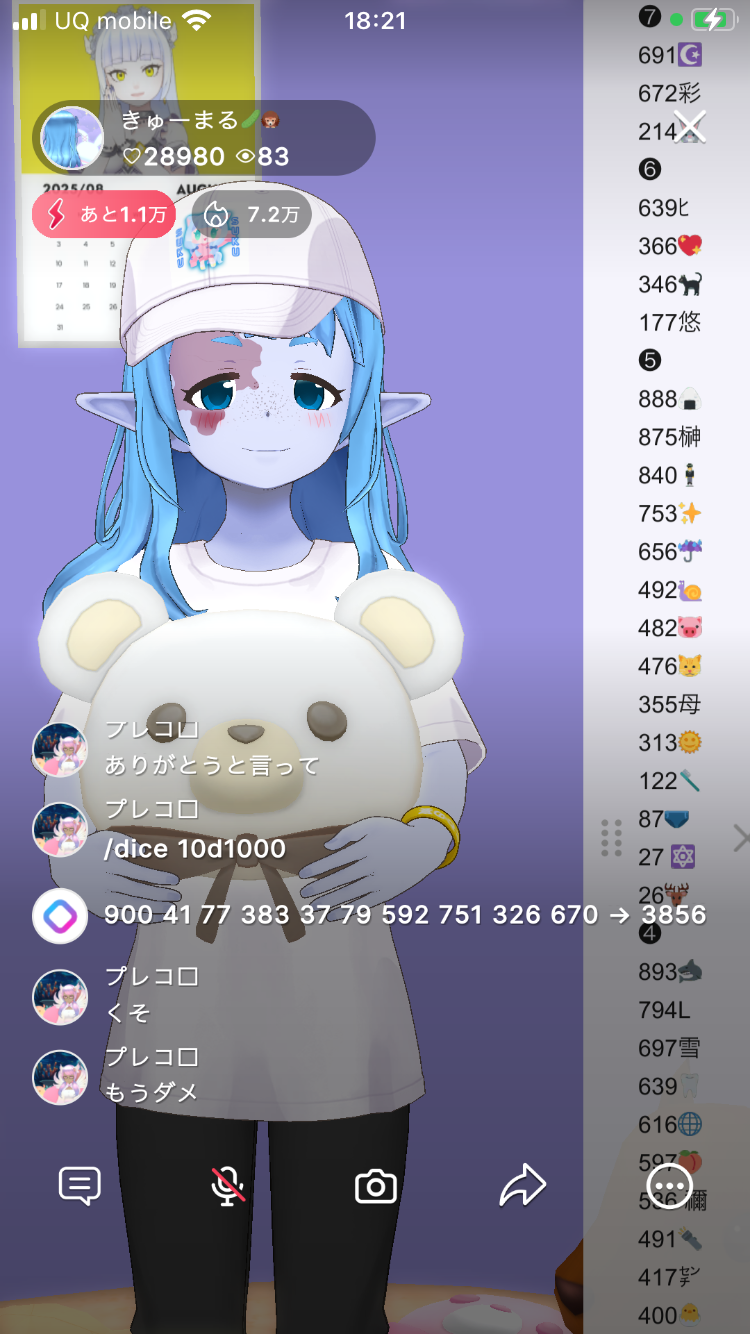Take a screenshot with the camera icon

(376, 1187)
